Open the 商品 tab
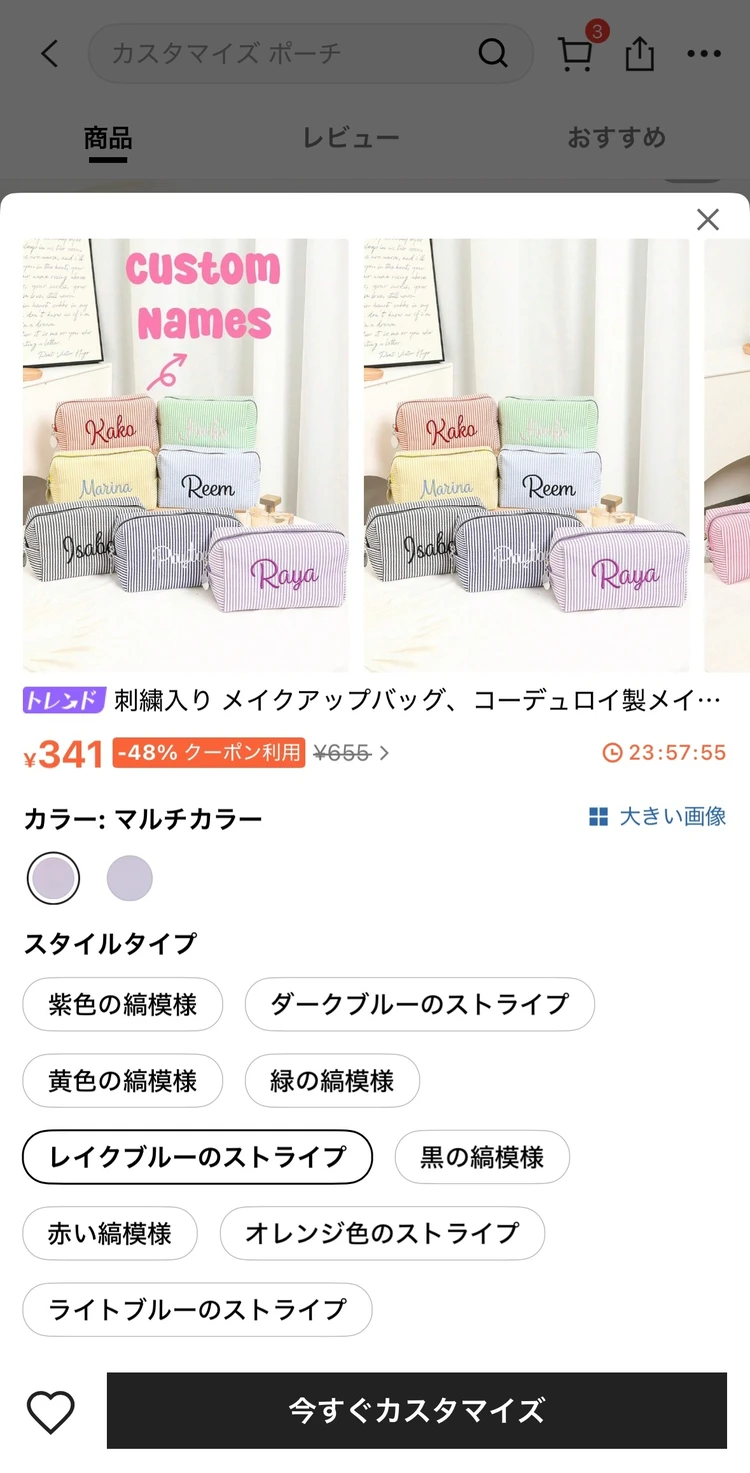Viewport: 750px width, 1473px height. point(107,139)
